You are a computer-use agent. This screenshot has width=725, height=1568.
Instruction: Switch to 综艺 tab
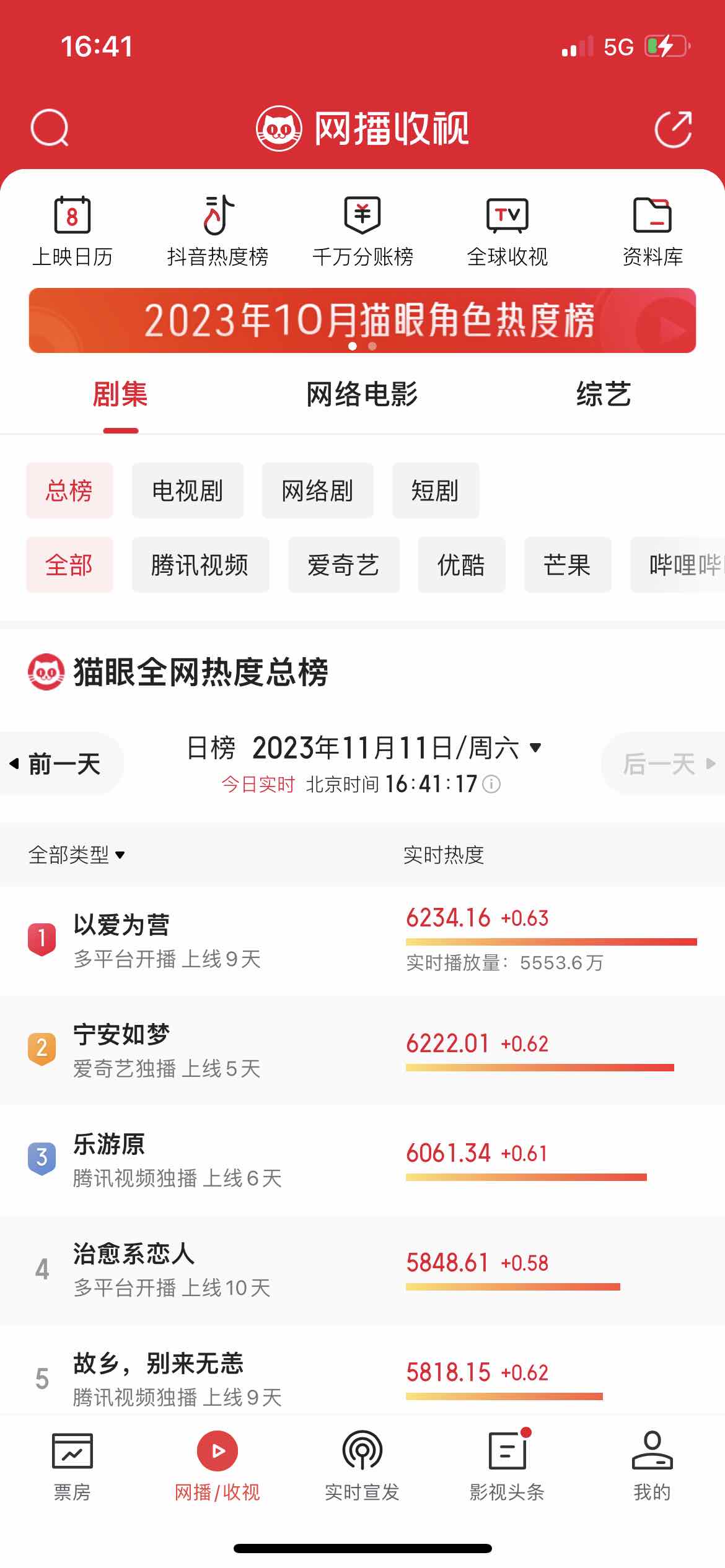click(x=604, y=394)
